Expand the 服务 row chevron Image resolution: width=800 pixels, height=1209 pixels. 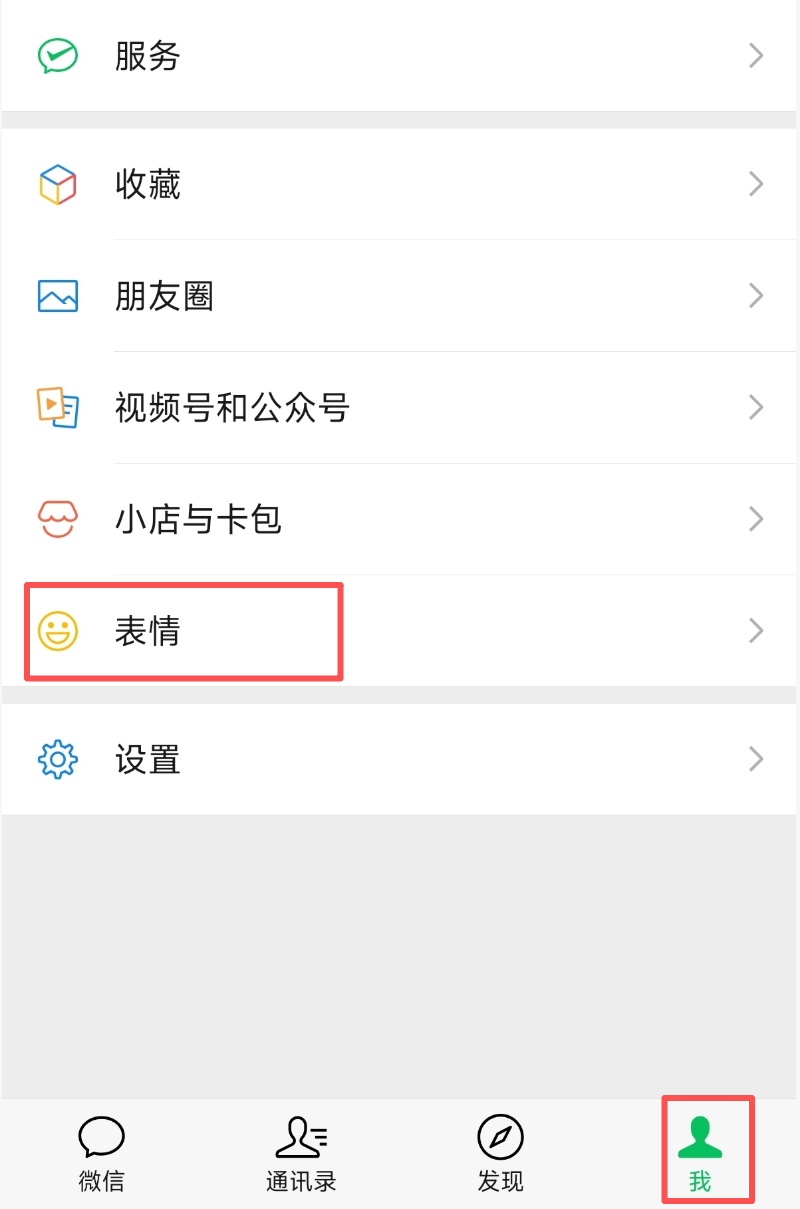pos(756,56)
